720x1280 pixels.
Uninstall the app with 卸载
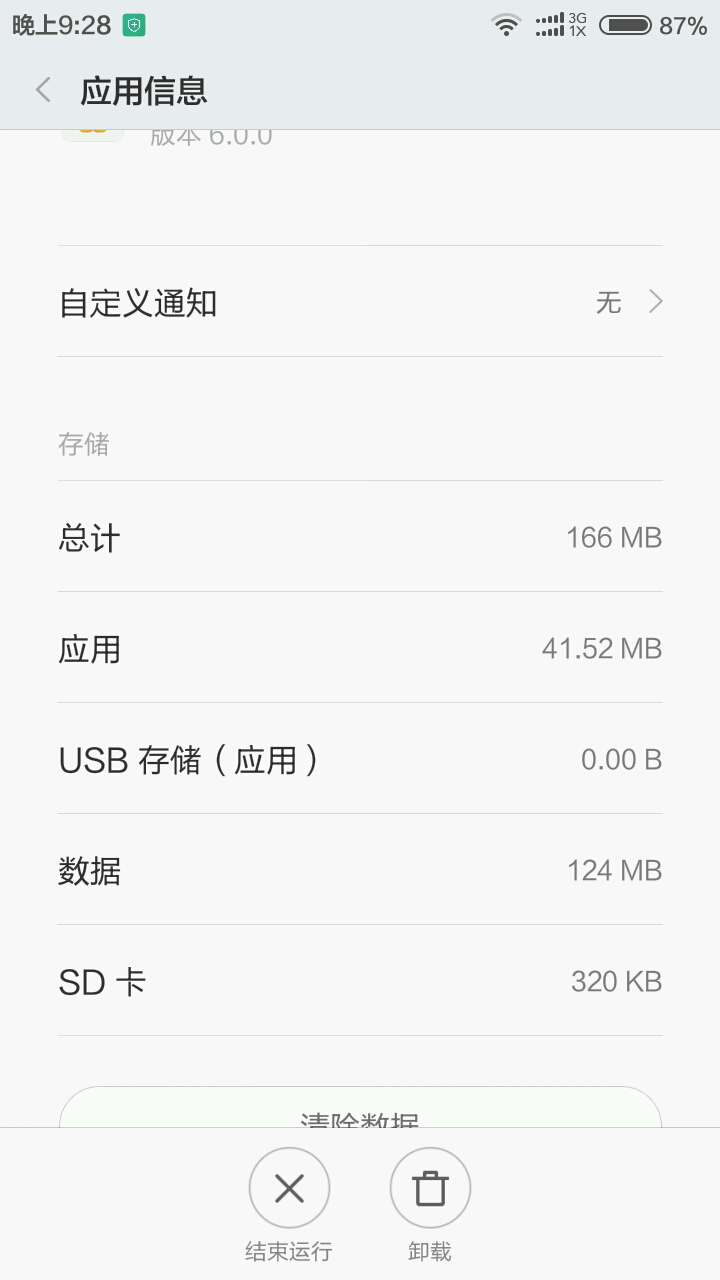point(430,1189)
